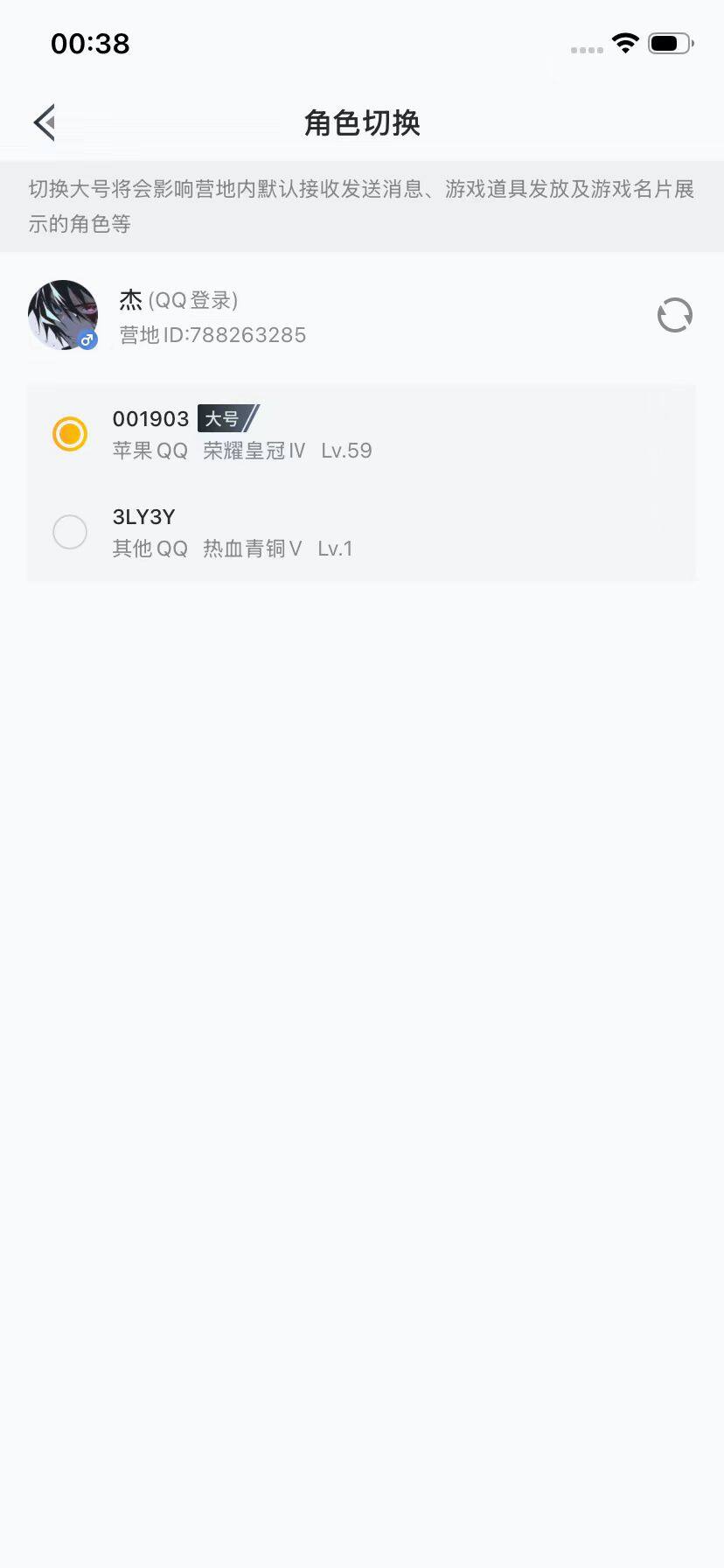The width and height of the screenshot is (724, 1568).
Task: Tap the 角色切换 page title
Action: pyautogui.click(x=361, y=123)
